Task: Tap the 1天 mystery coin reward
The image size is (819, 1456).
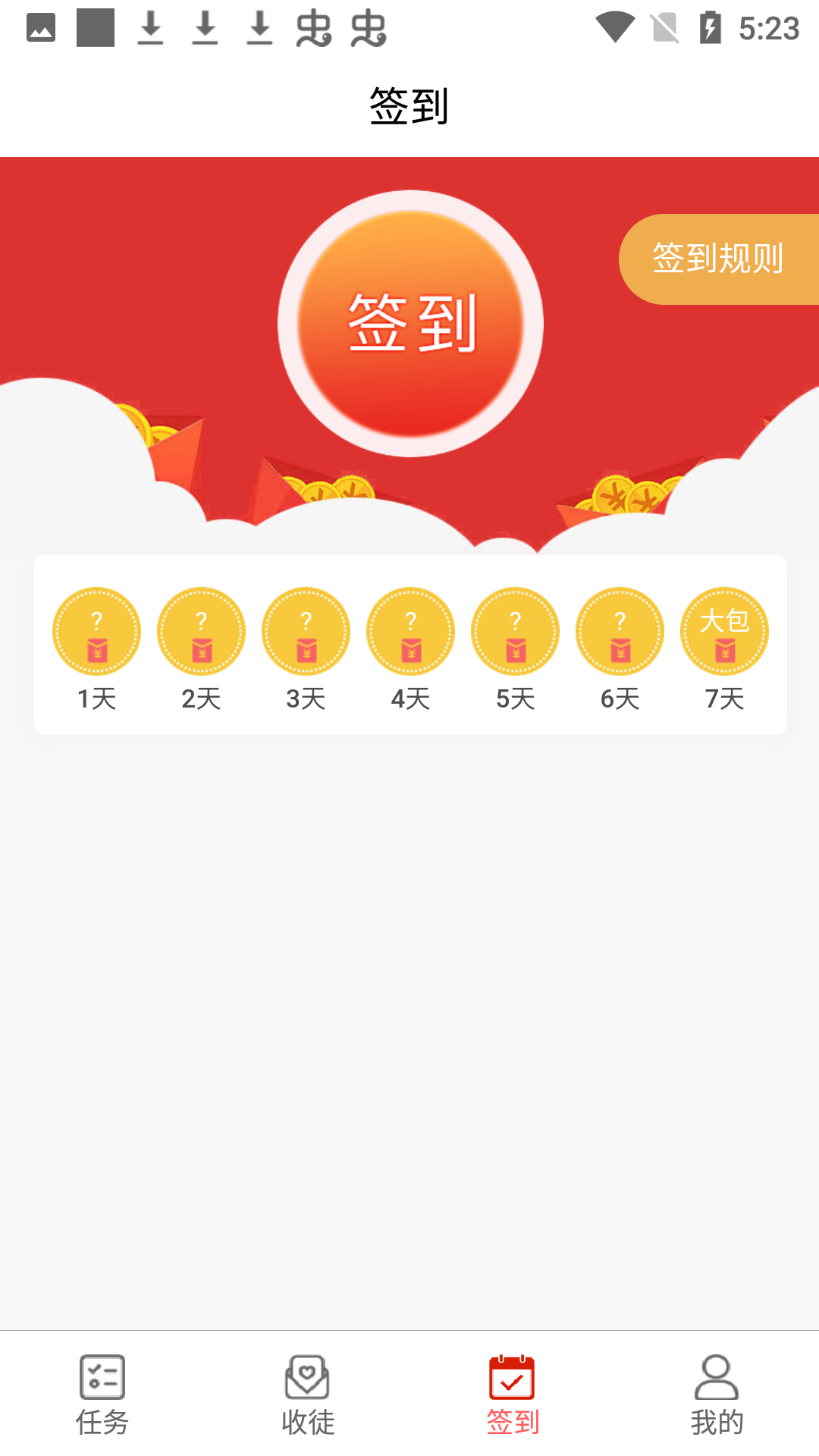Action: pos(96,631)
